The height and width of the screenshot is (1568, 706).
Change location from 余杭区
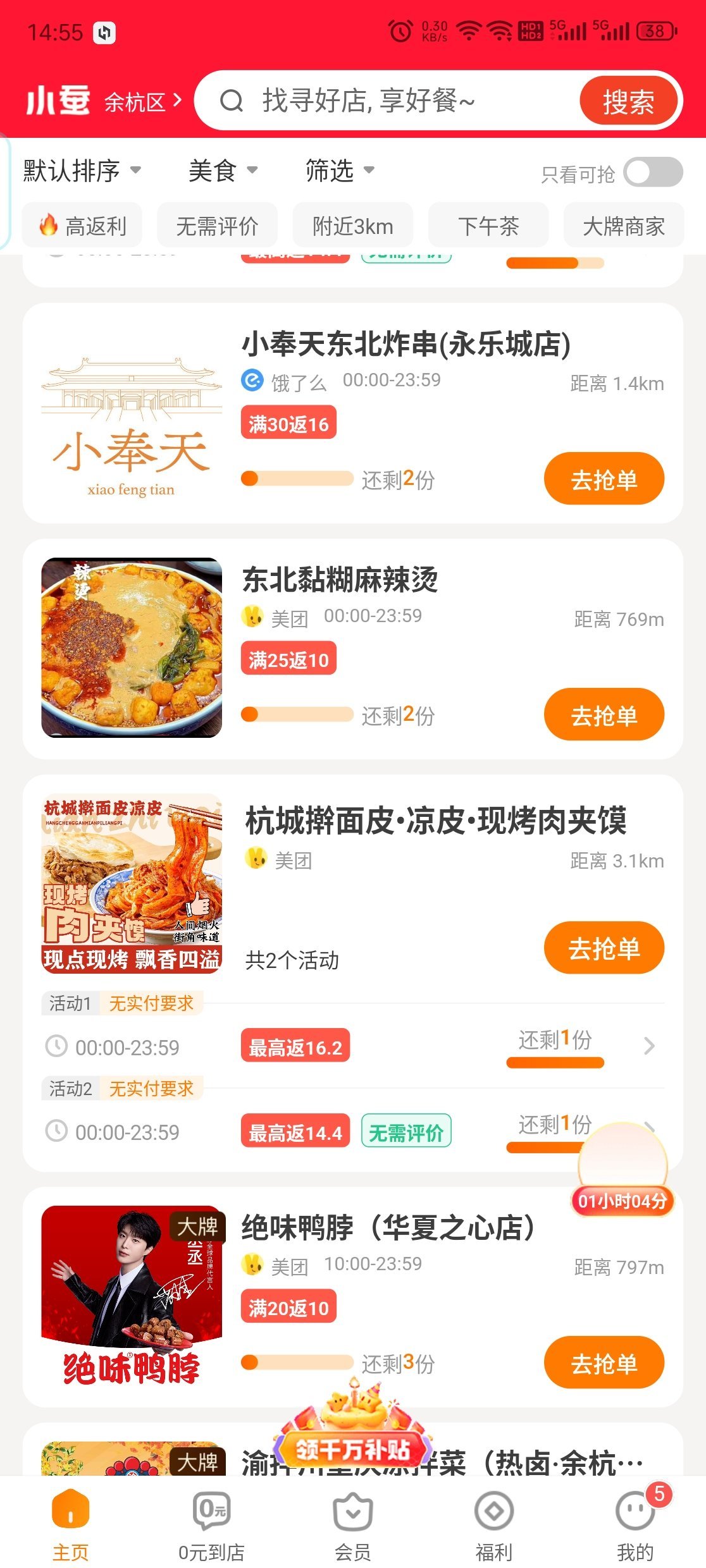click(x=142, y=101)
